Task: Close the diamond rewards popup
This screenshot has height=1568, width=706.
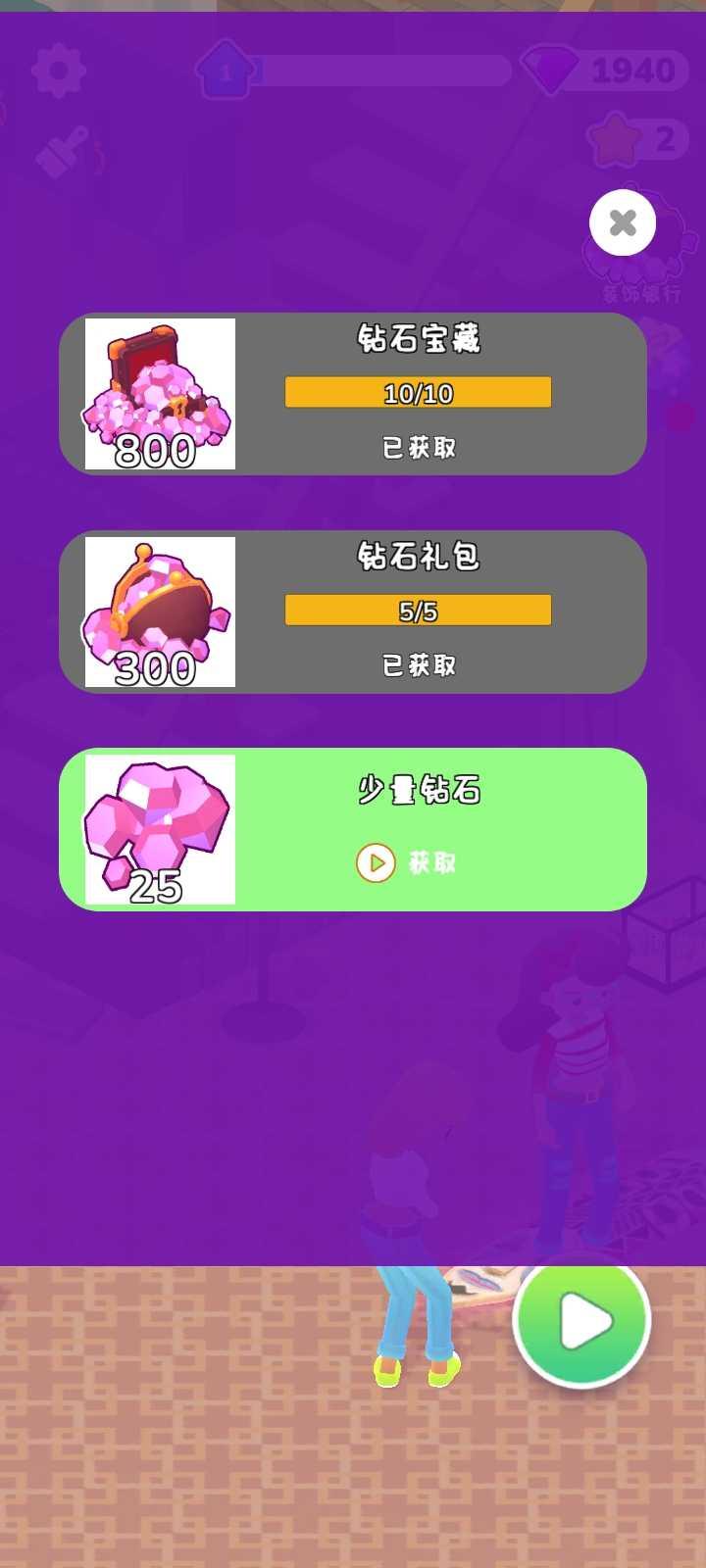Action: click(x=623, y=223)
